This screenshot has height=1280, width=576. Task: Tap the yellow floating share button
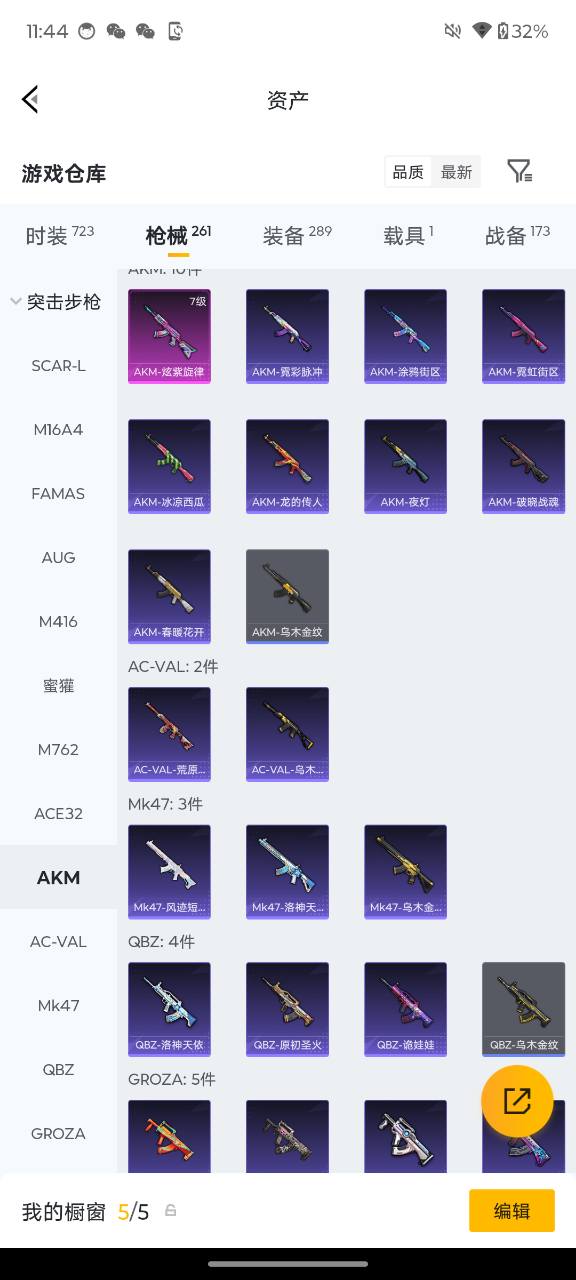click(x=517, y=1101)
